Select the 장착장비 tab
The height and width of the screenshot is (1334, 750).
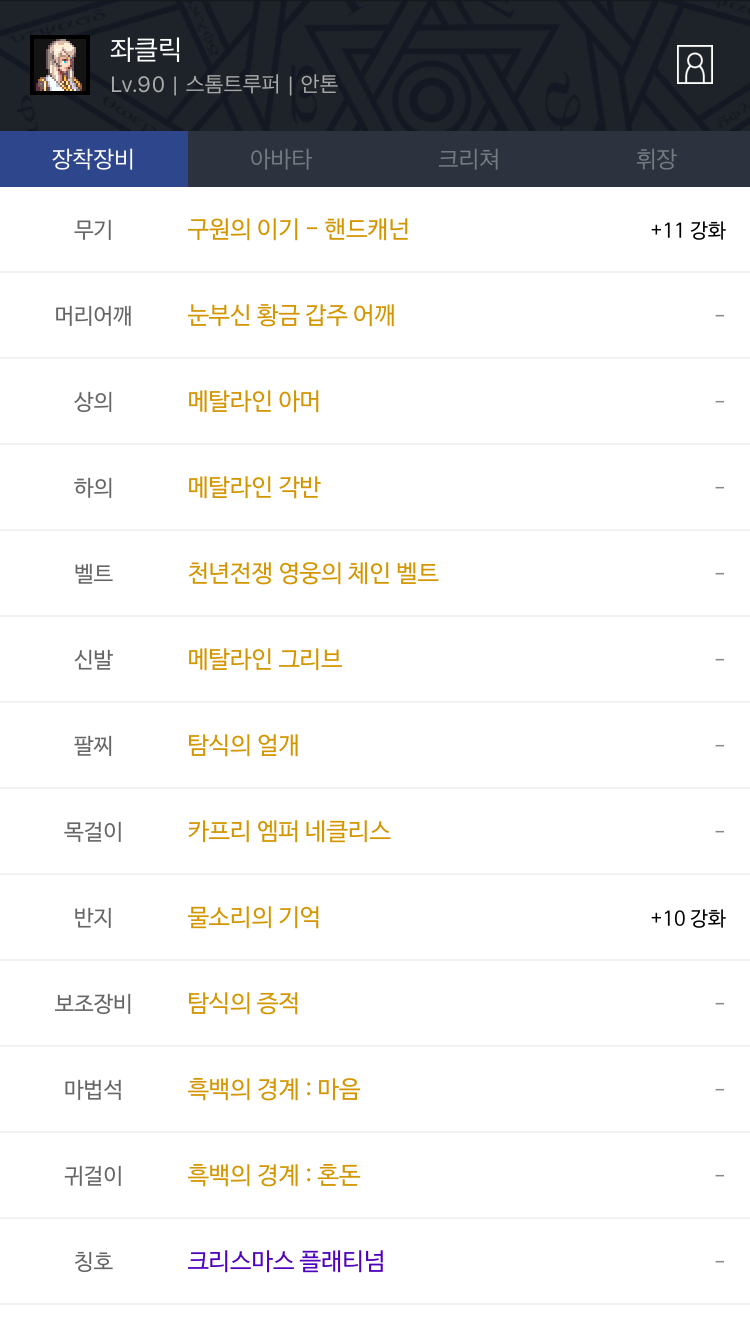(x=94, y=159)
